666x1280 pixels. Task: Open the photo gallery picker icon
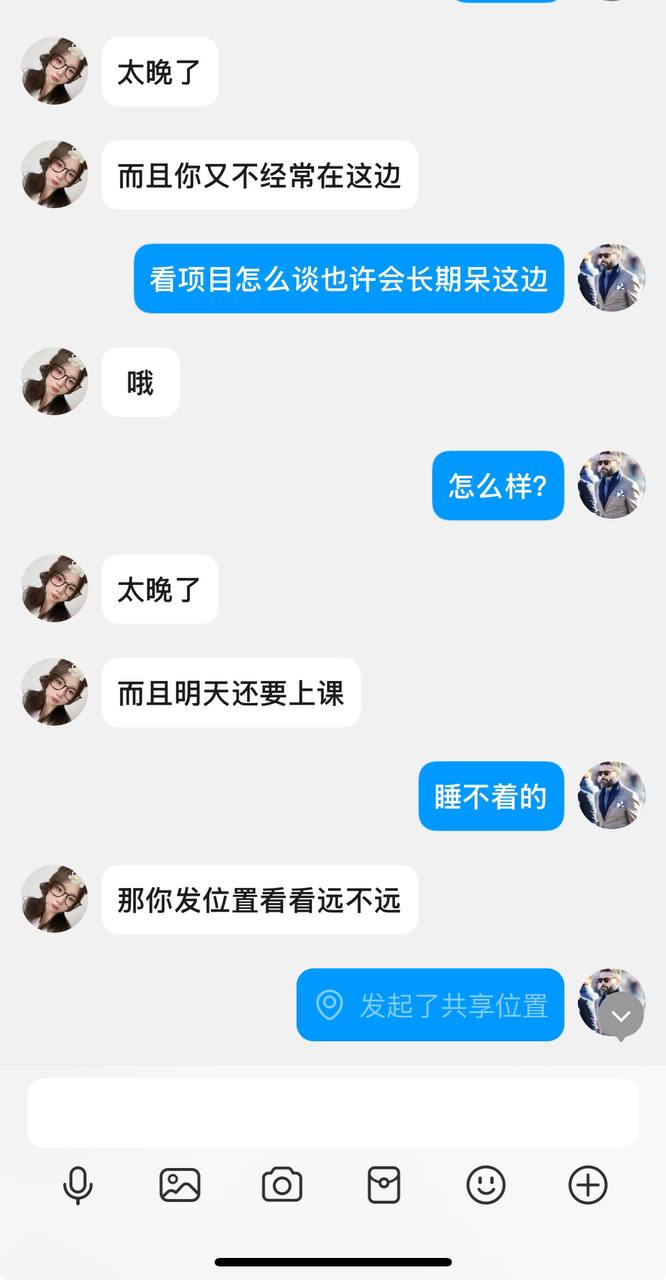click(x=180, y=1186)
